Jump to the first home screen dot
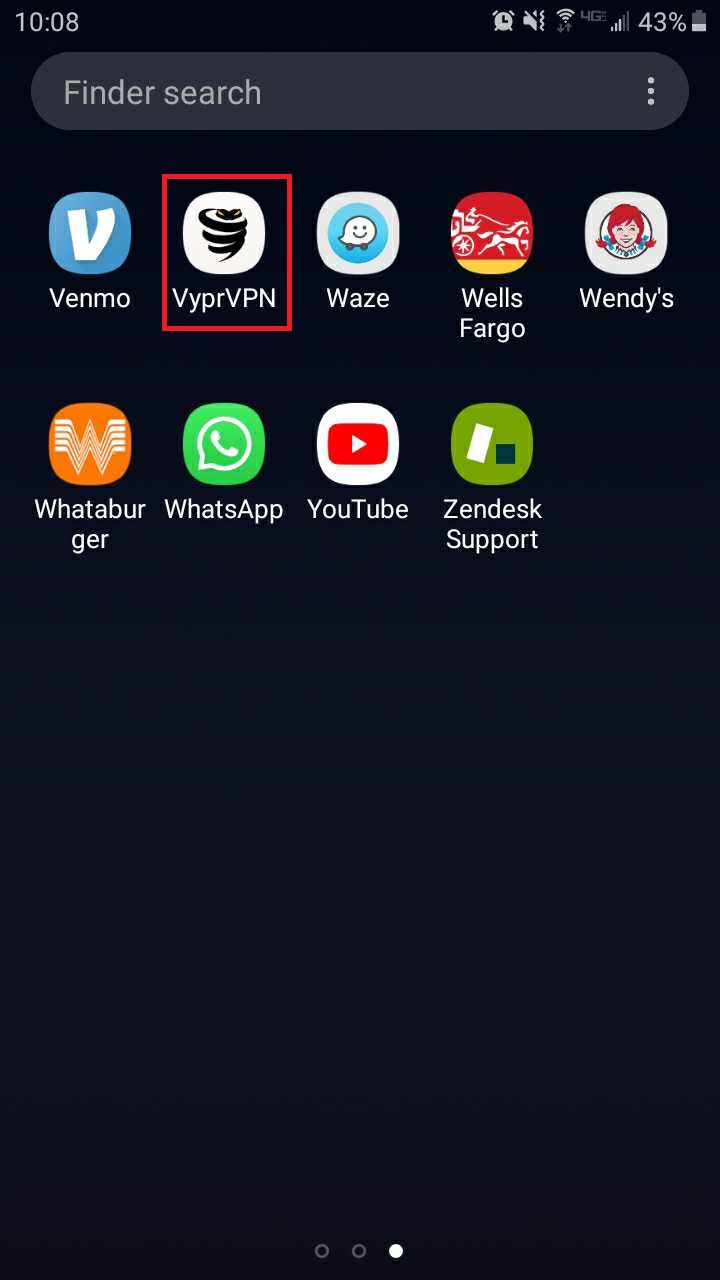This screenshot has width=720, height=1280. (x=322, y=1250)
